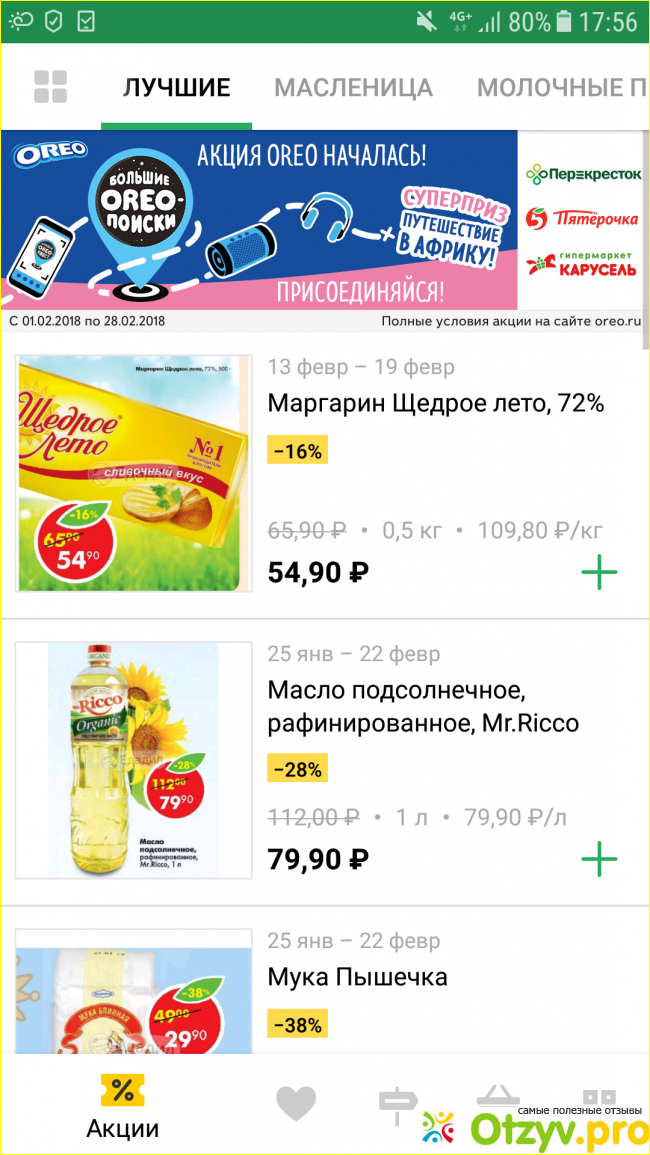650x1155 pixels.
Task: Open the Молочные tab
Action: (560, 87)
